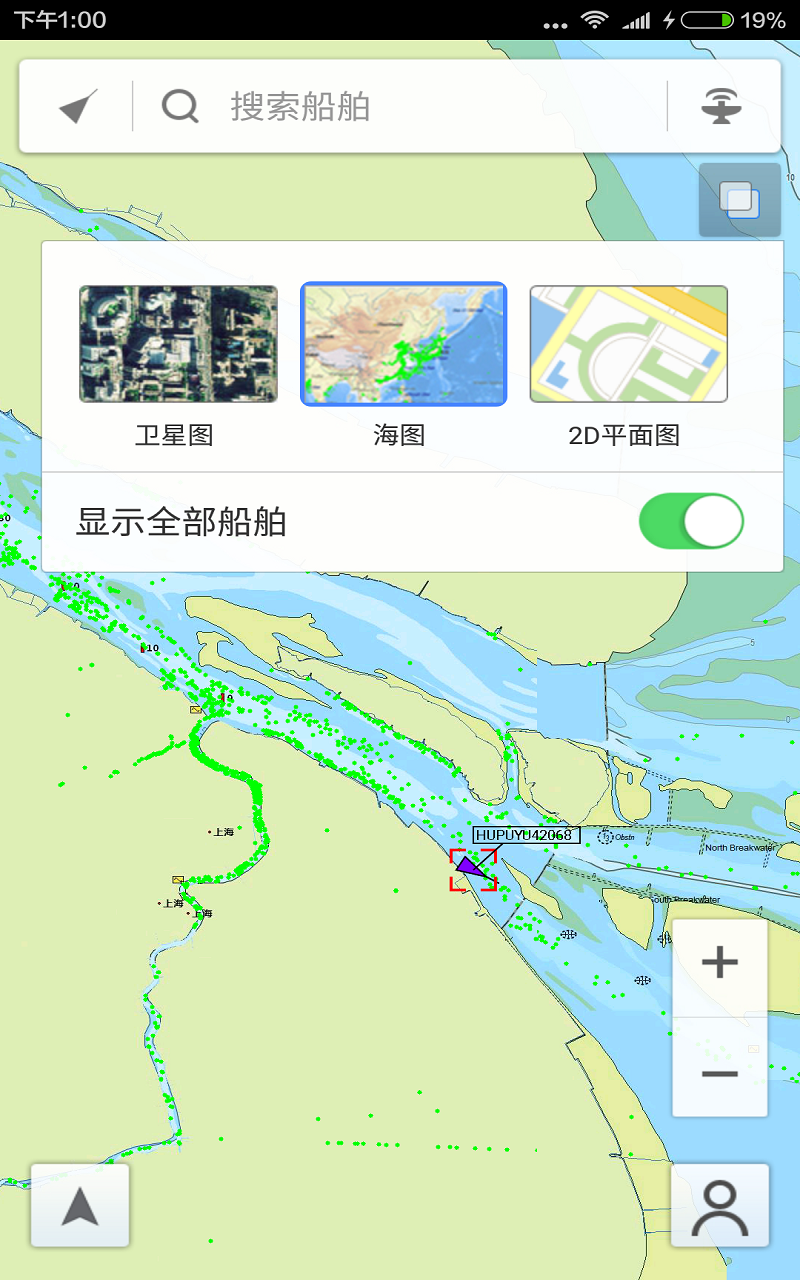The width and height of the screenshot is (800, 1280).
Task: Switch to the 卫星图 satellite map mode
Action: pos(176,344)
